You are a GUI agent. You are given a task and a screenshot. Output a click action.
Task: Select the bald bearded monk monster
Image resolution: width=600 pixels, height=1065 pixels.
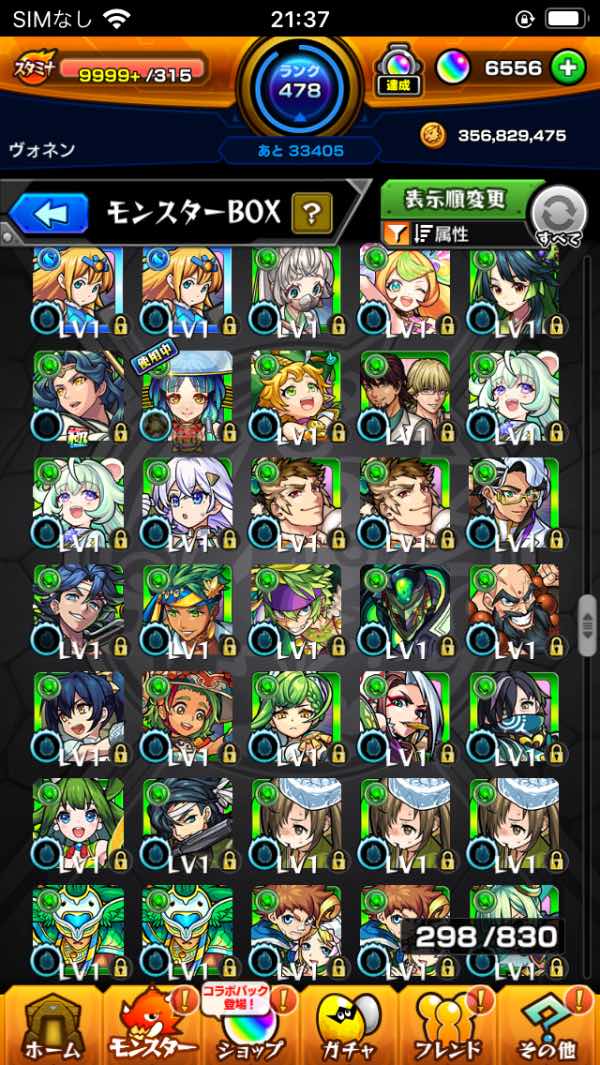[514, 610]
